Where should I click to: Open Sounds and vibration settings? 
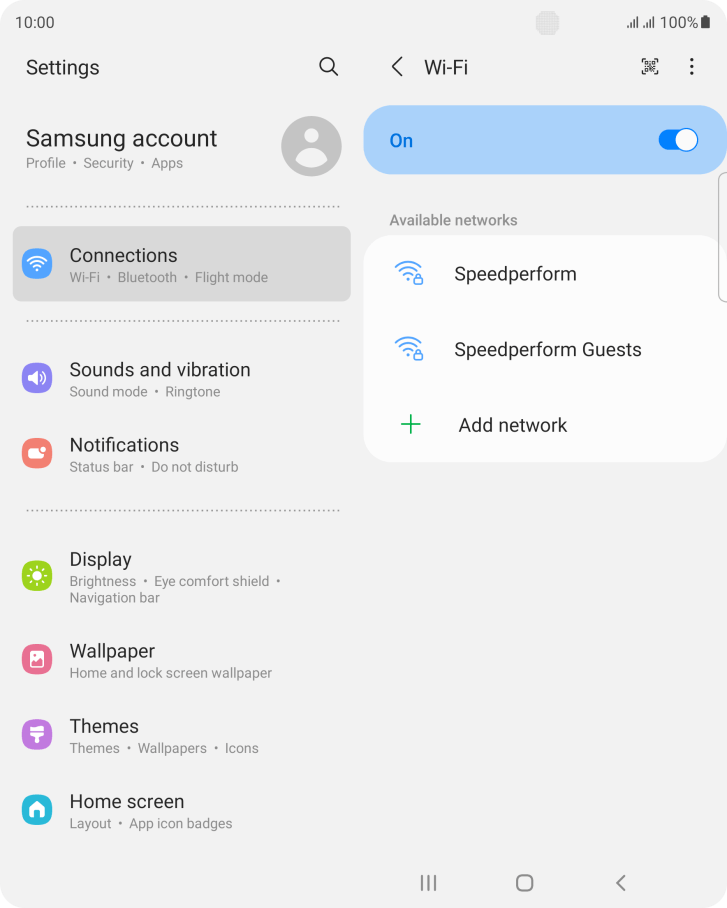[180, 379]
